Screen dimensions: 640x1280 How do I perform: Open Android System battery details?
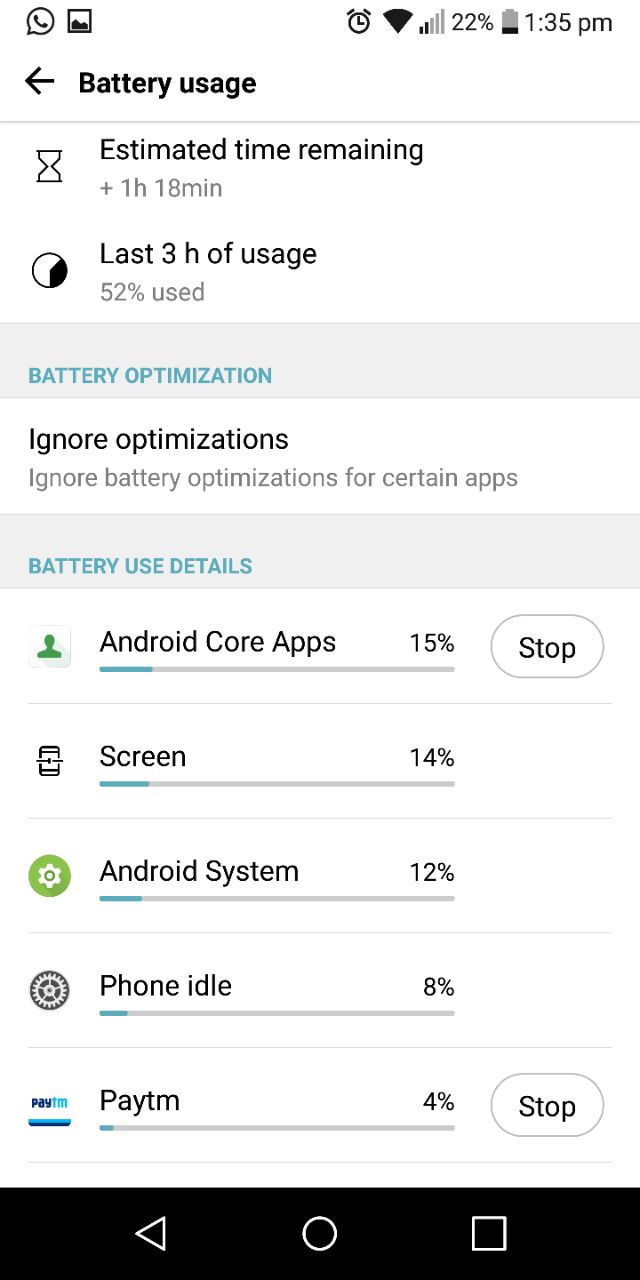[x=320, y=876]
